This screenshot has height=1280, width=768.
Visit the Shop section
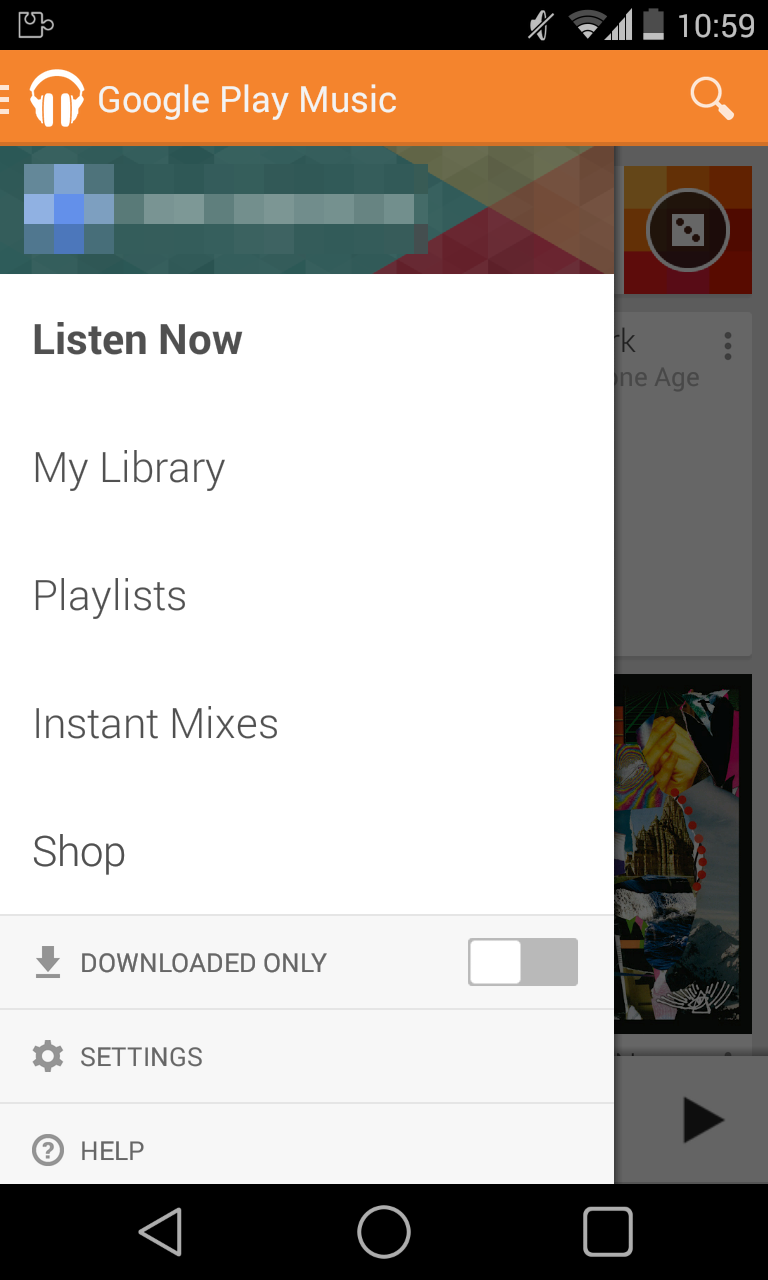click(79, 852)
